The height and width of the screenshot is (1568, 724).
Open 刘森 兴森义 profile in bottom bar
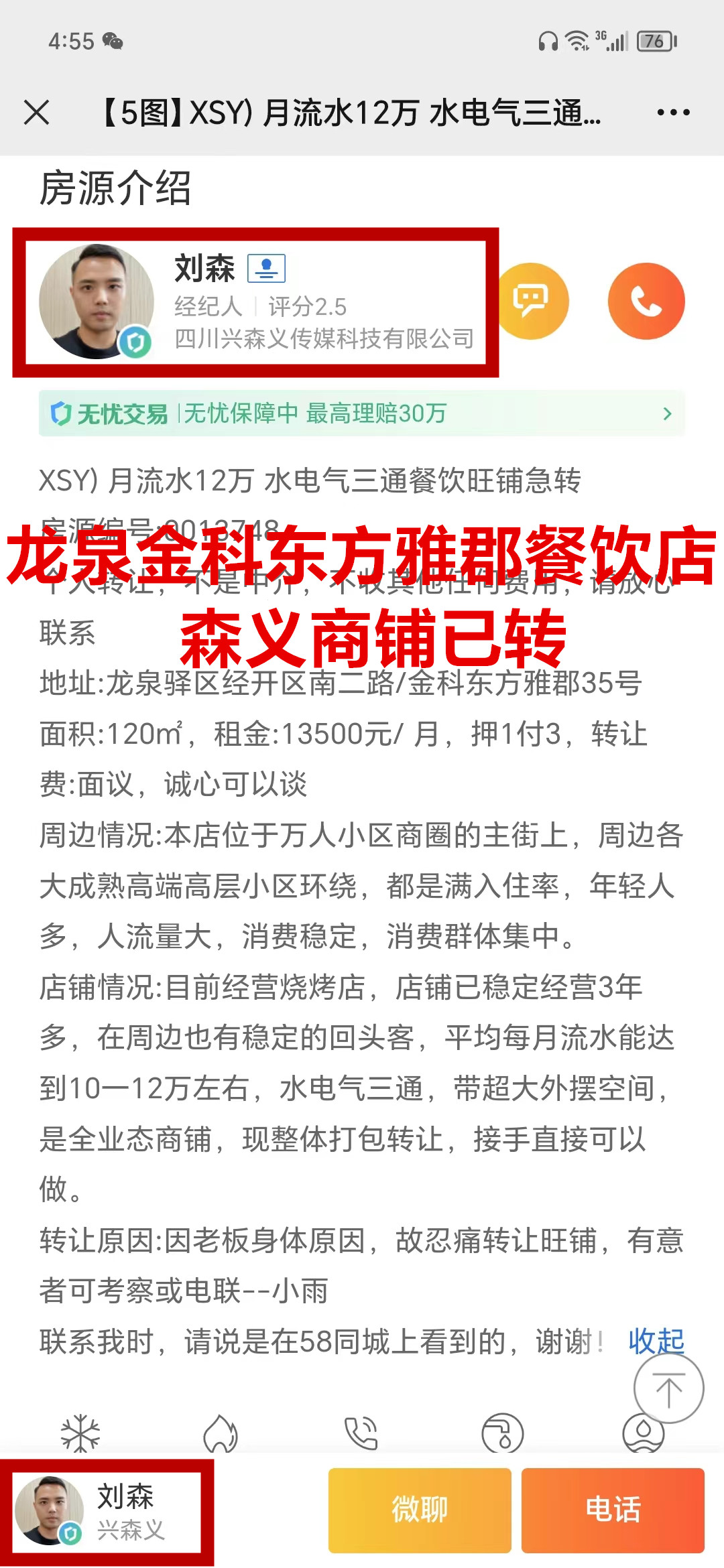coord(107,1512)
